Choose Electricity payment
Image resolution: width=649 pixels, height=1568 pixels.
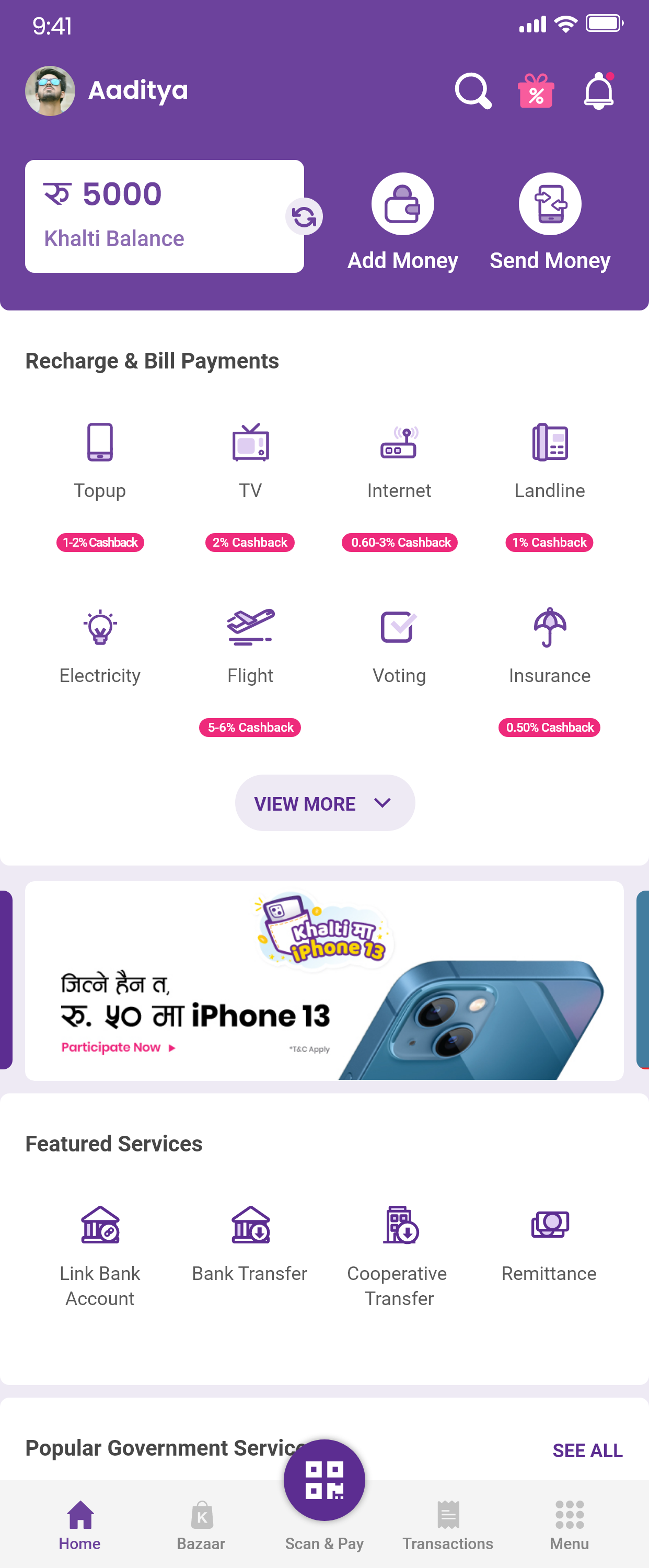click(x=100, y=645)
